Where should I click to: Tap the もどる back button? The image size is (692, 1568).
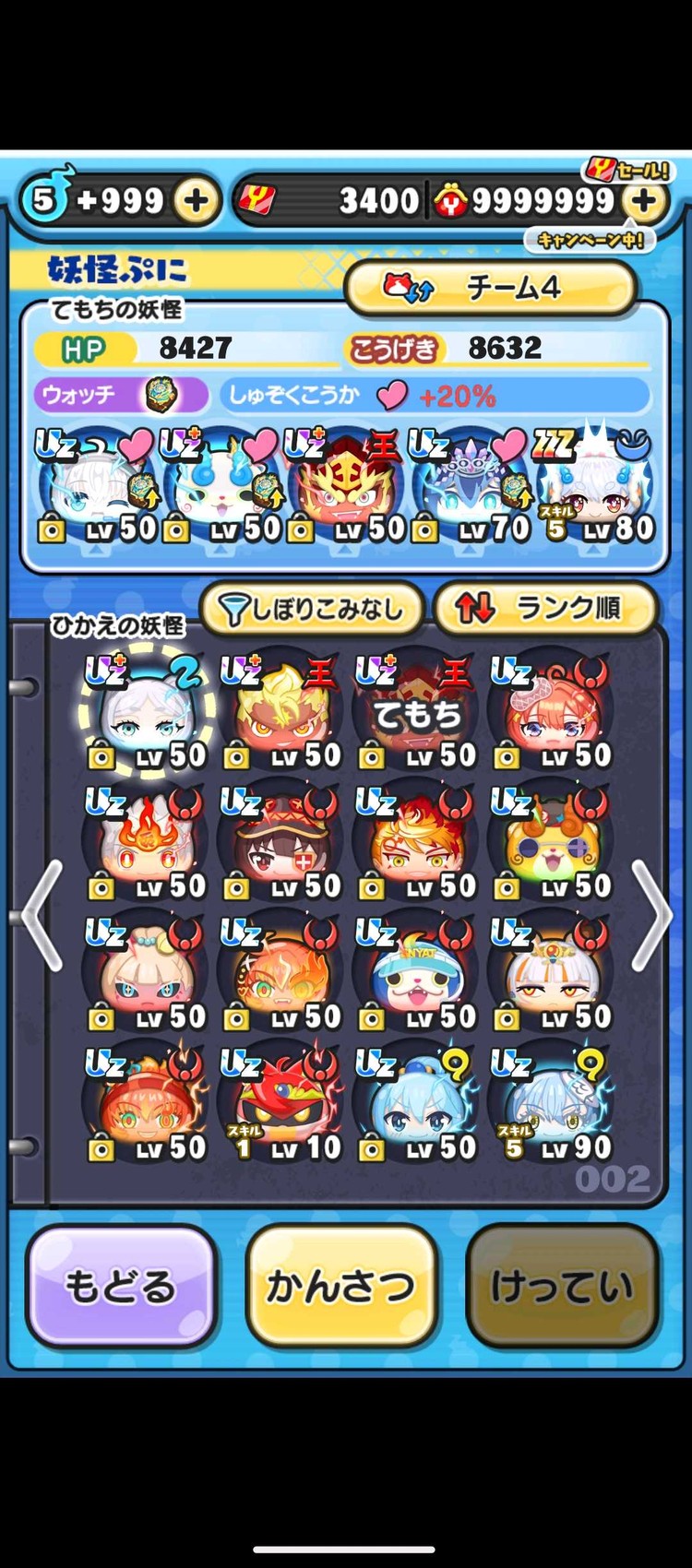tap(120, 1286)
